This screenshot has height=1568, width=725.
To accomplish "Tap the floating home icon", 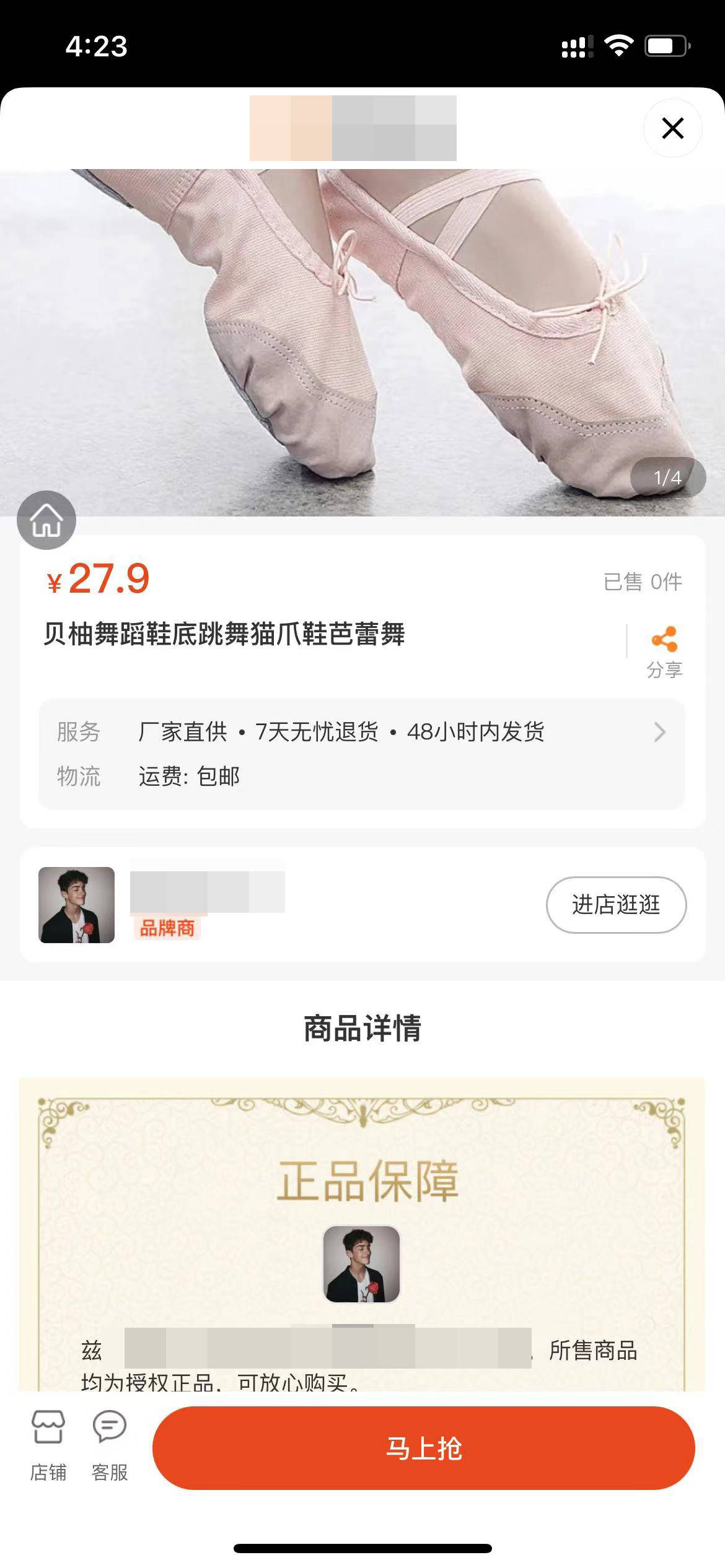I will click(46, 520).
